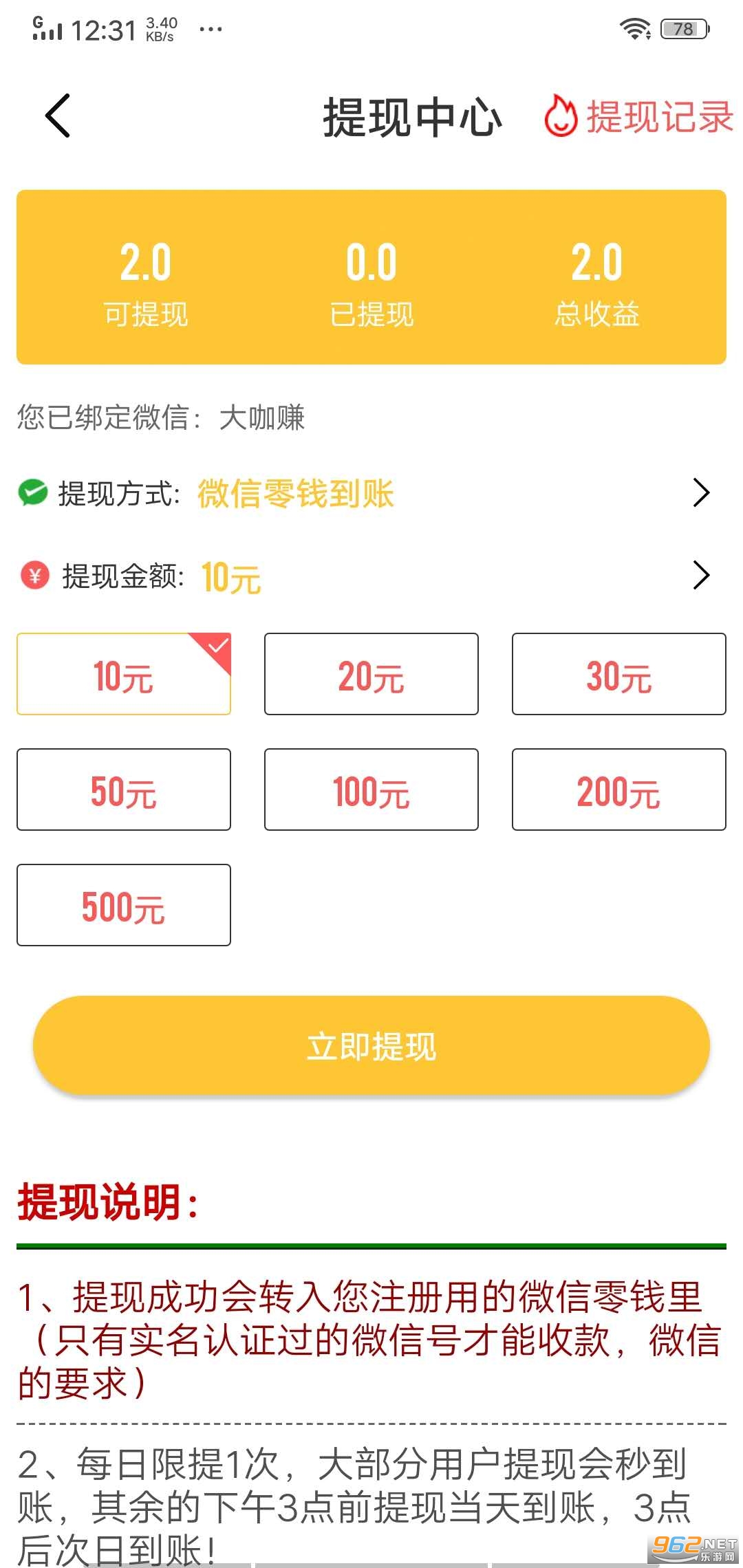Open the 提现方式 微信零钱到账 row

tap(371, 493)
